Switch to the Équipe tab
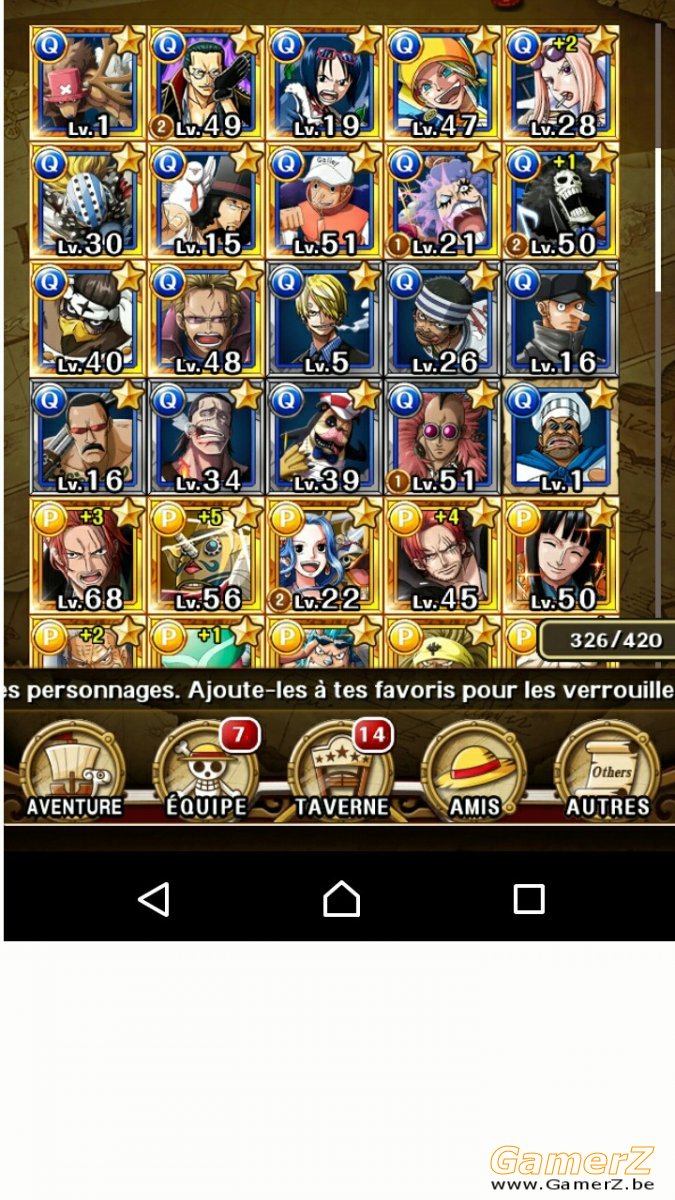Image resolution: width=675 pixels, height=1200 pixels. point(206,768)
